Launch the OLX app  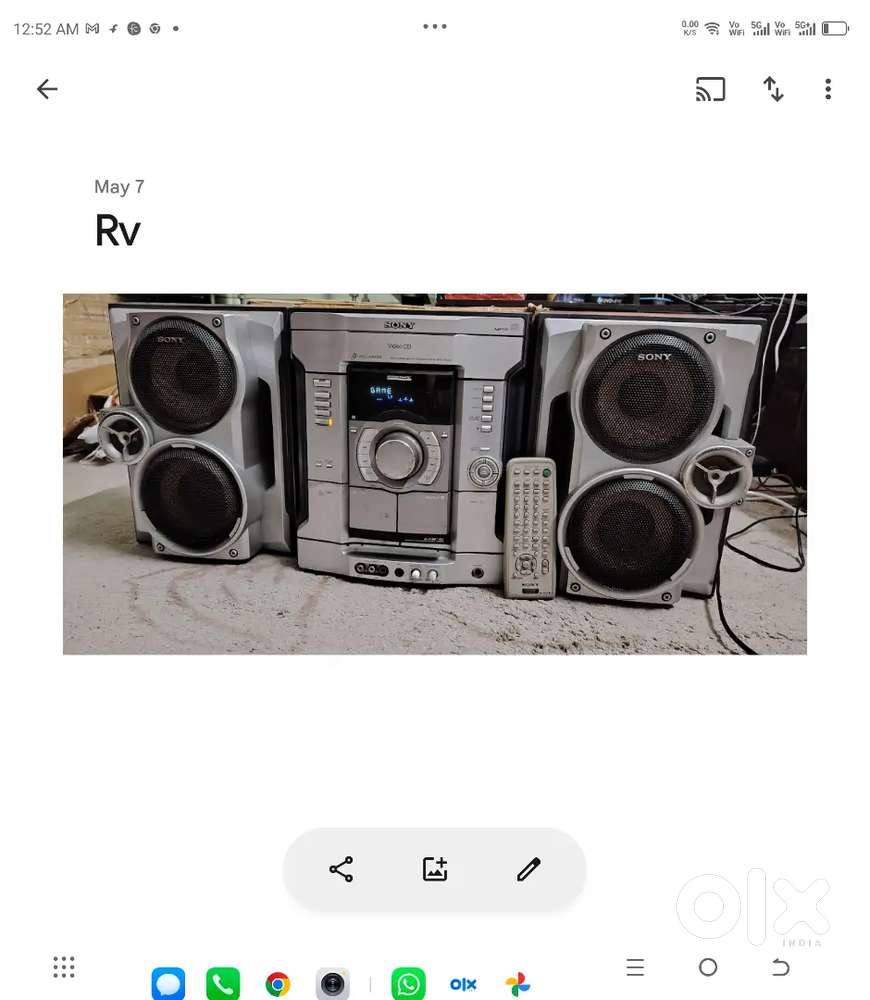tap(463, 984)
